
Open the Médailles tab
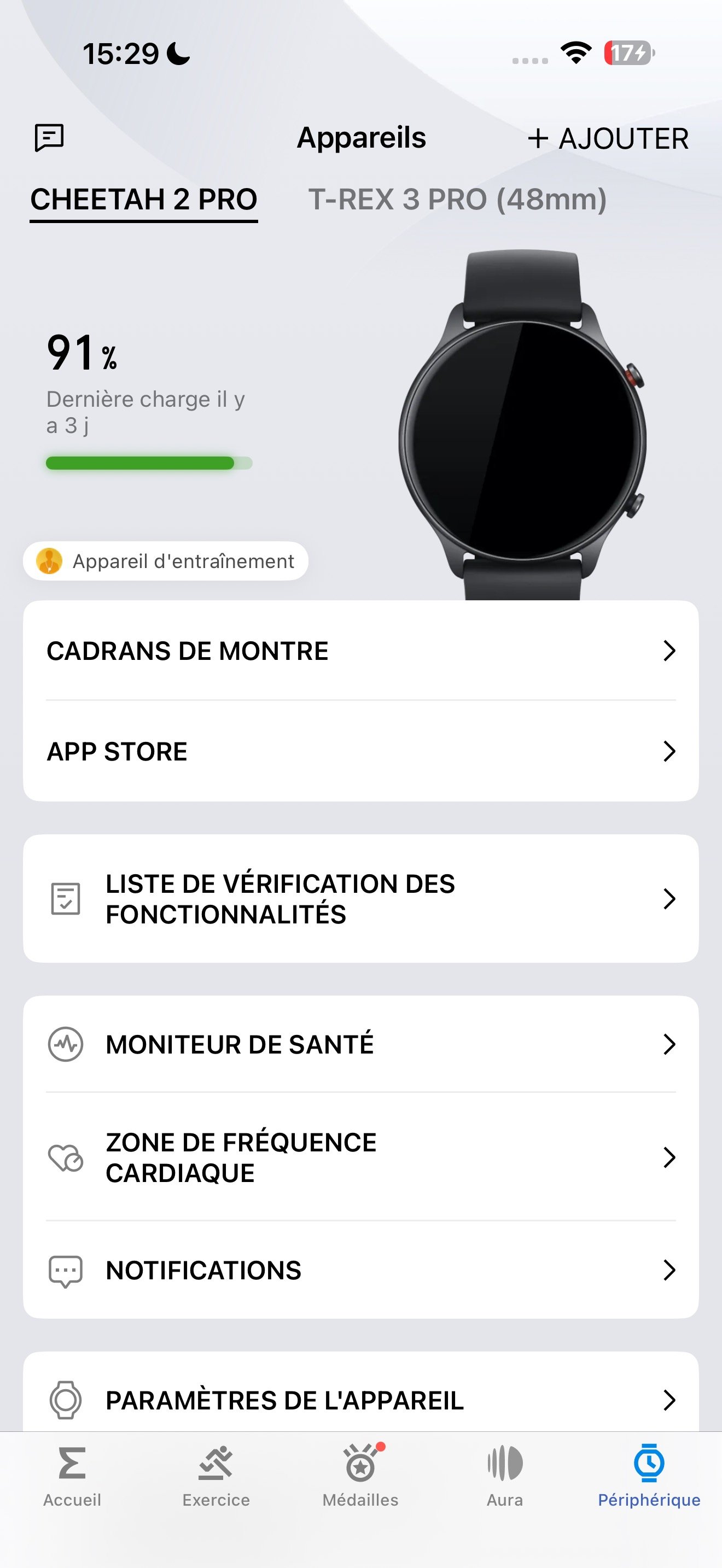(360, 1476)
